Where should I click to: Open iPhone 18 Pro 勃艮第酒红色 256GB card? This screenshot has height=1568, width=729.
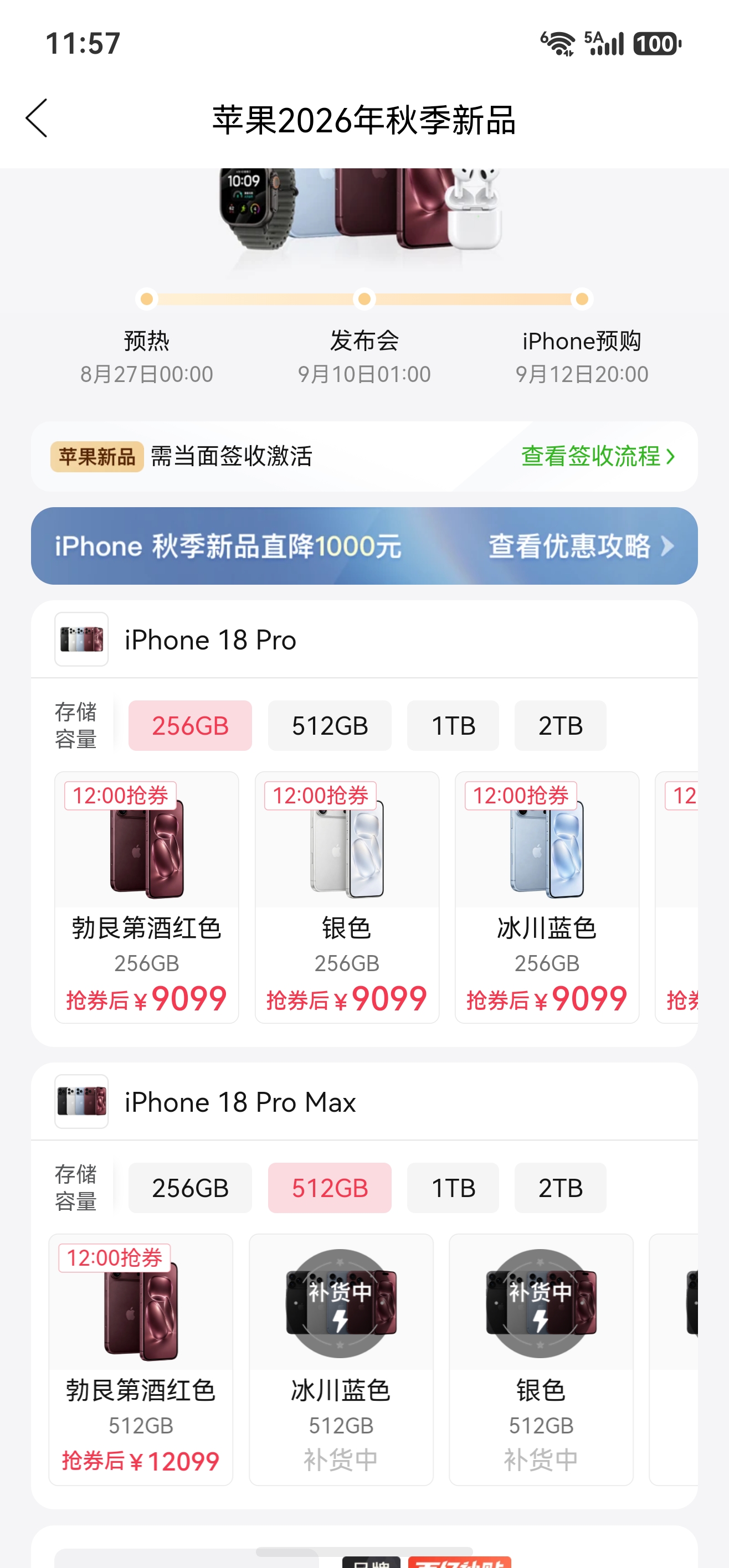[147, 898]
